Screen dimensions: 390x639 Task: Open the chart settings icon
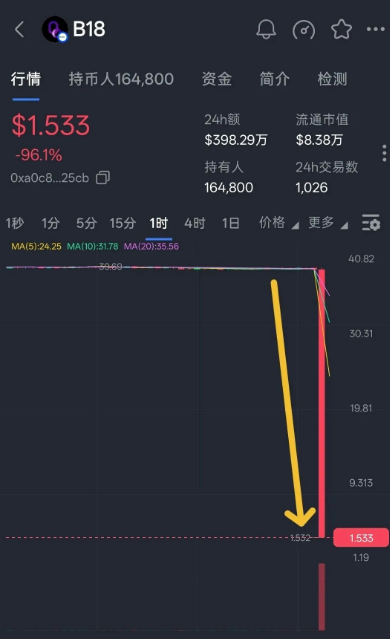pos(371,223)
